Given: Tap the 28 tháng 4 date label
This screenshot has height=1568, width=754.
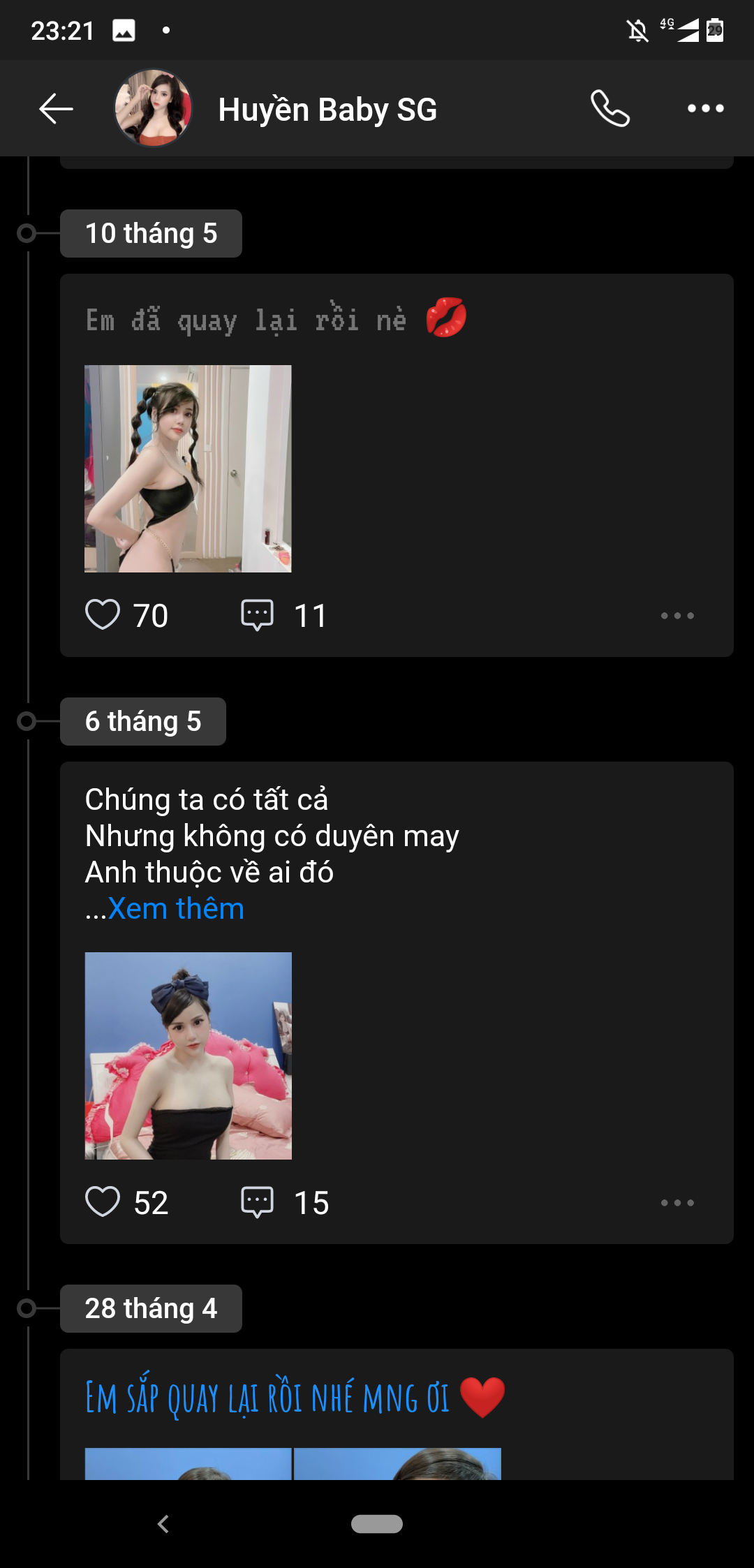Looking at the screenshot, I should pyautogui.click(x=151, y=1308).
